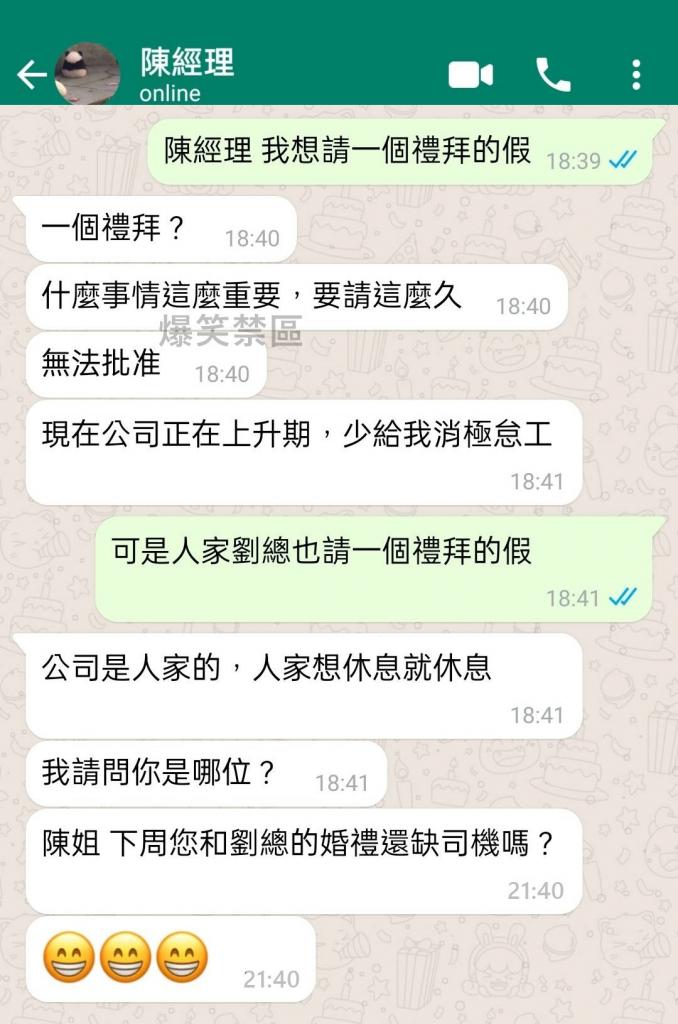This screenshot has height=1024, width=678.
Task: Open the overflow menu
Action: pos(636,75)
